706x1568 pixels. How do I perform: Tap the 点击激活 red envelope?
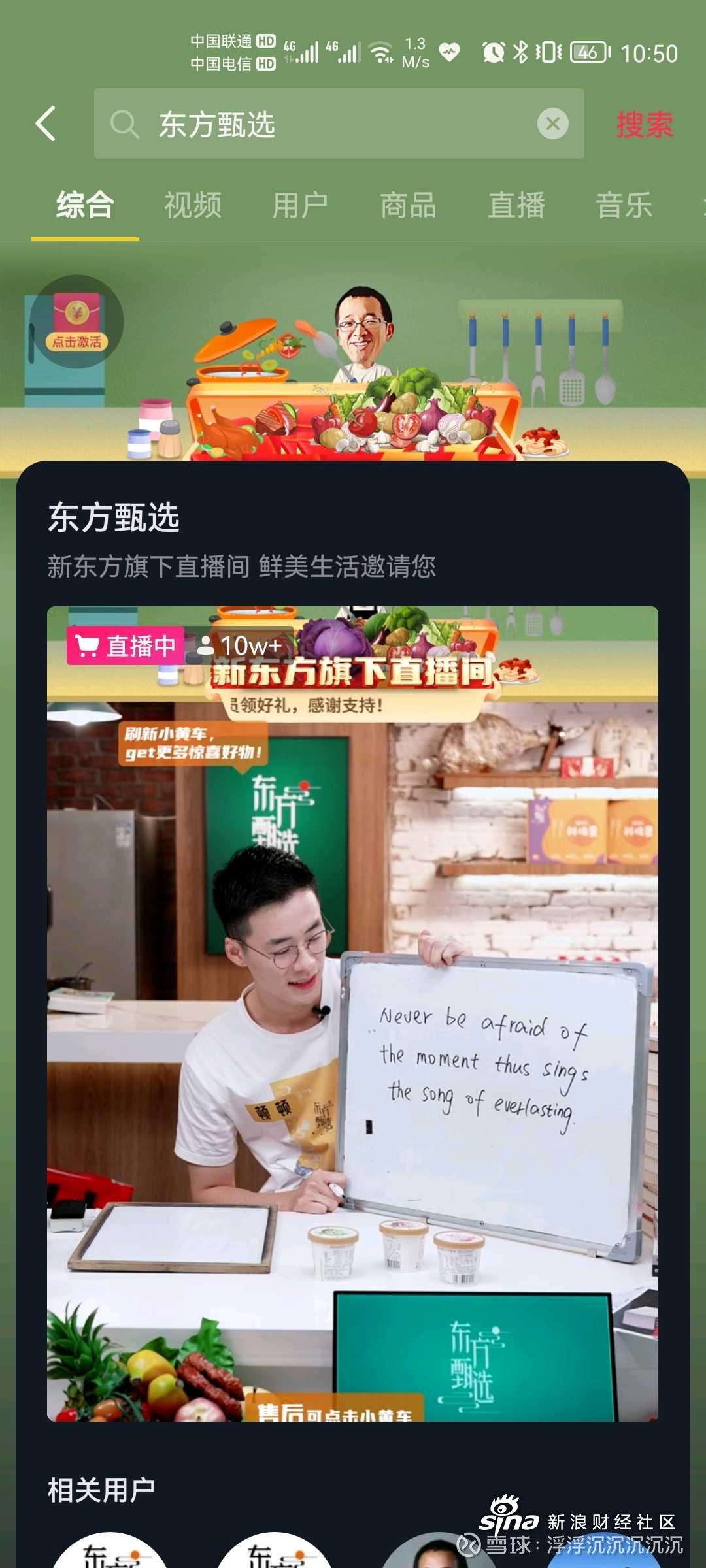(76, 321)
